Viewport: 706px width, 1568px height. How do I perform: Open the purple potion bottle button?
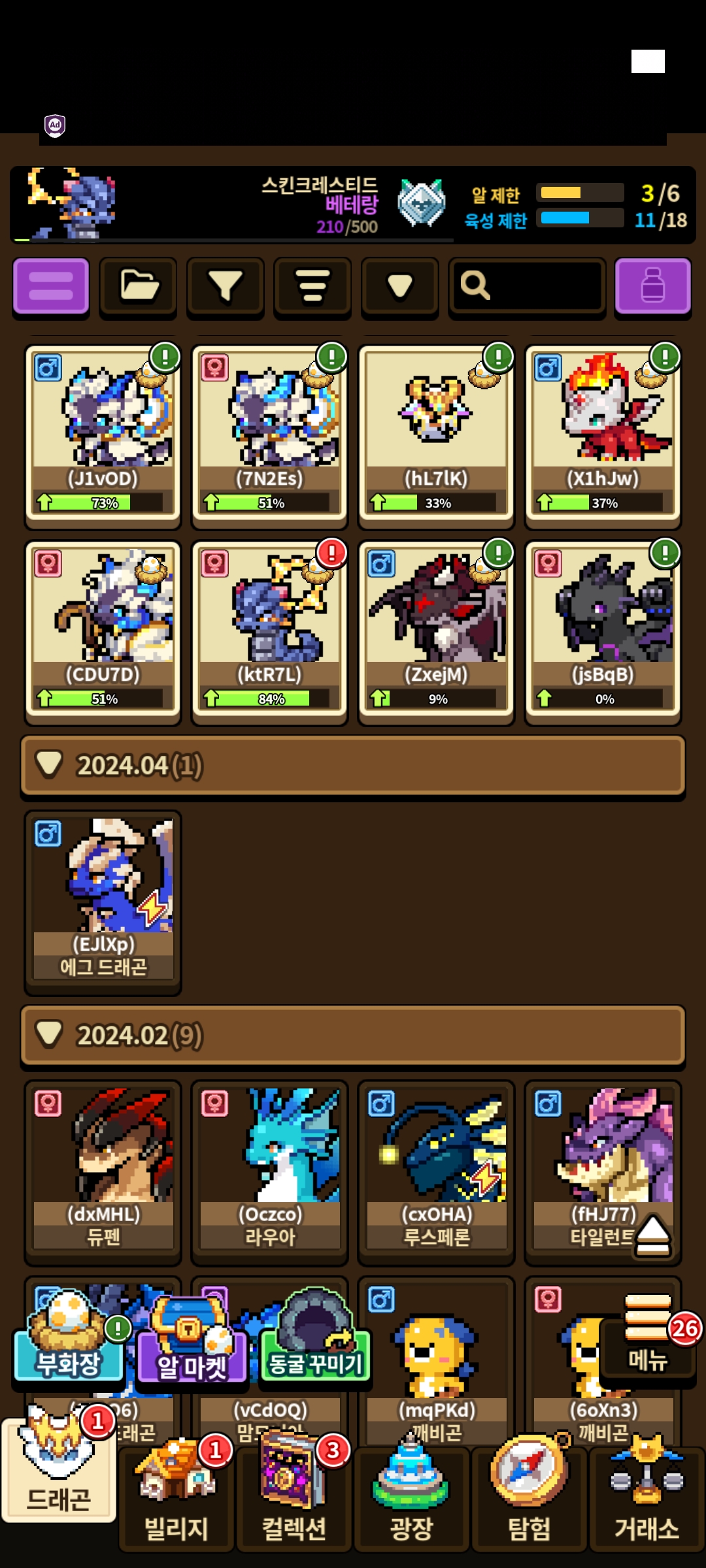click(652, 286)
